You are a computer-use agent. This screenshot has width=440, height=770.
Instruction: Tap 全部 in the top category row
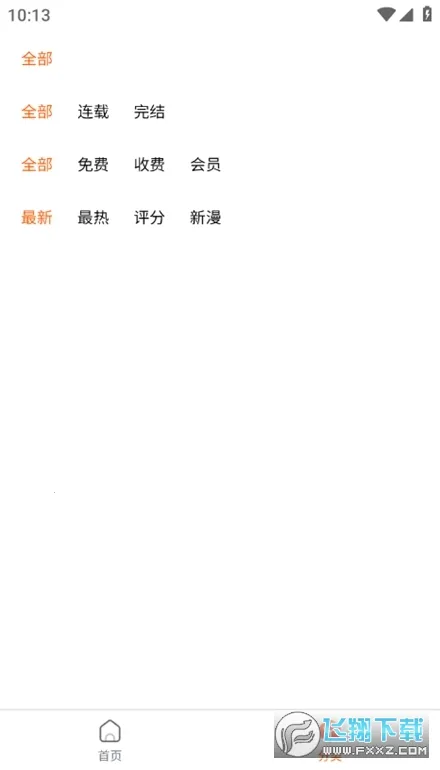[37, 59]
